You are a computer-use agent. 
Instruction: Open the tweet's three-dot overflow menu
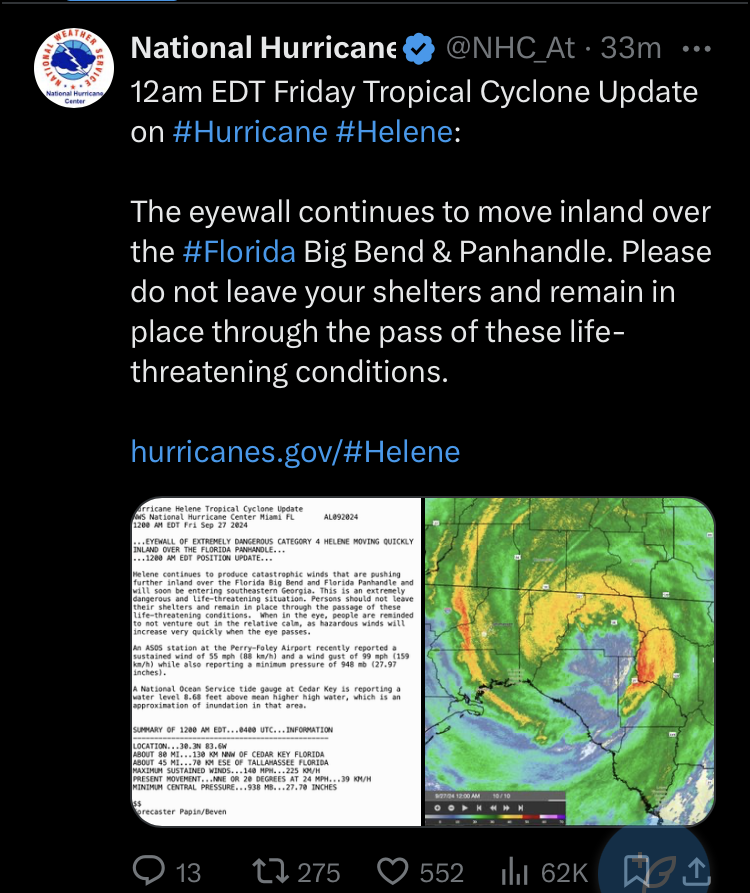coord(696,48)
